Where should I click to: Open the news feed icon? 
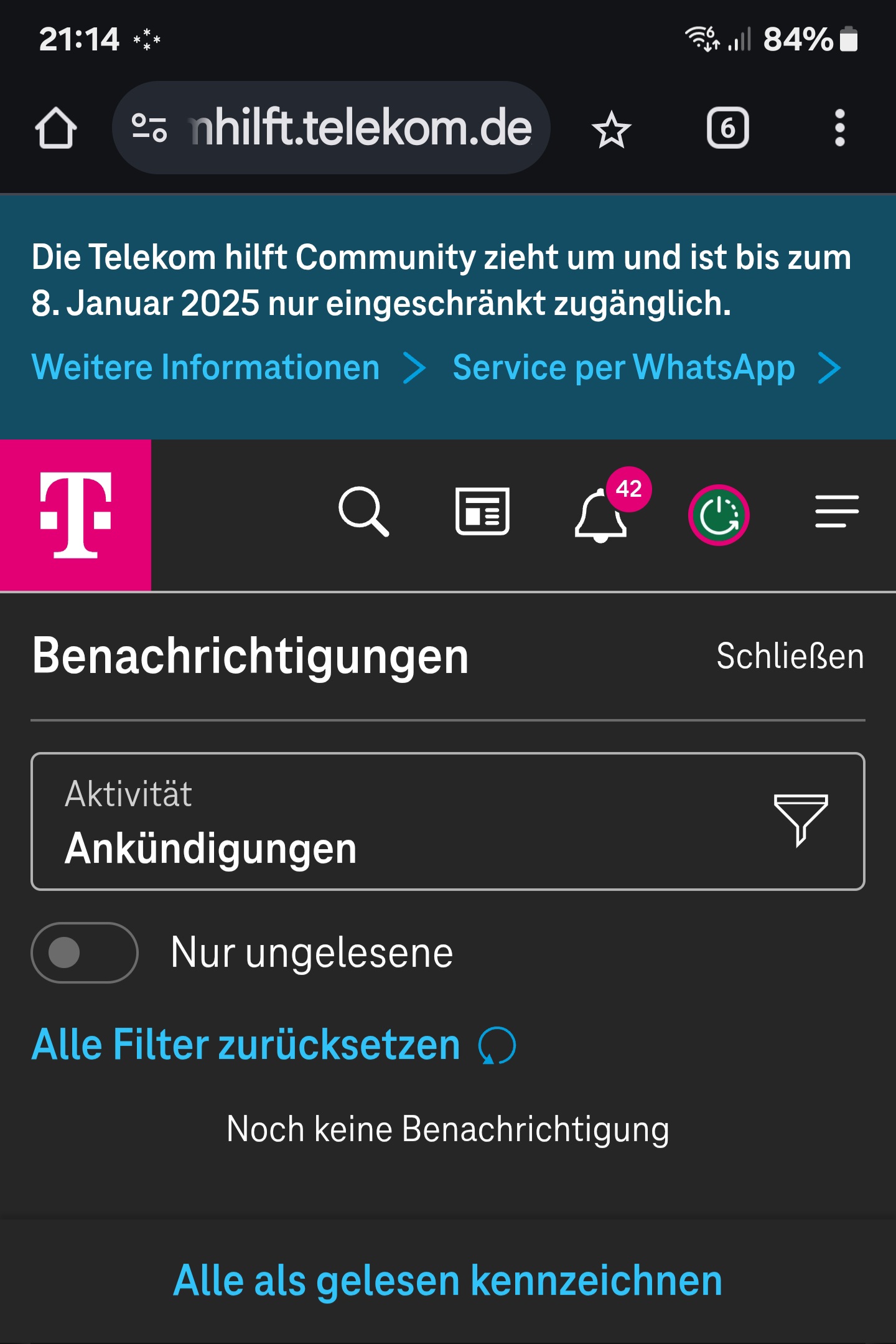coord(482,512)
